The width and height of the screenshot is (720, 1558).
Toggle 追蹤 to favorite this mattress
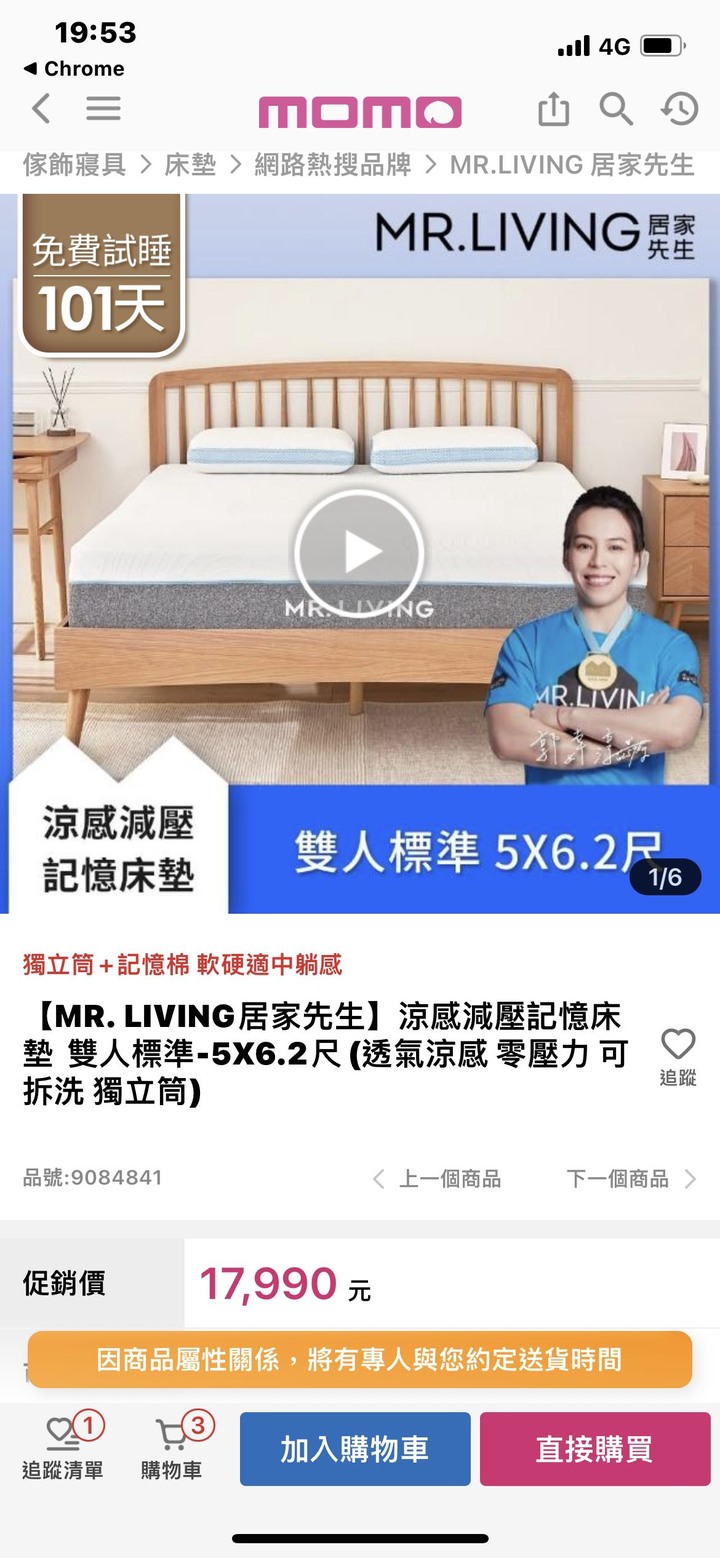click(x=678, y=1055)
